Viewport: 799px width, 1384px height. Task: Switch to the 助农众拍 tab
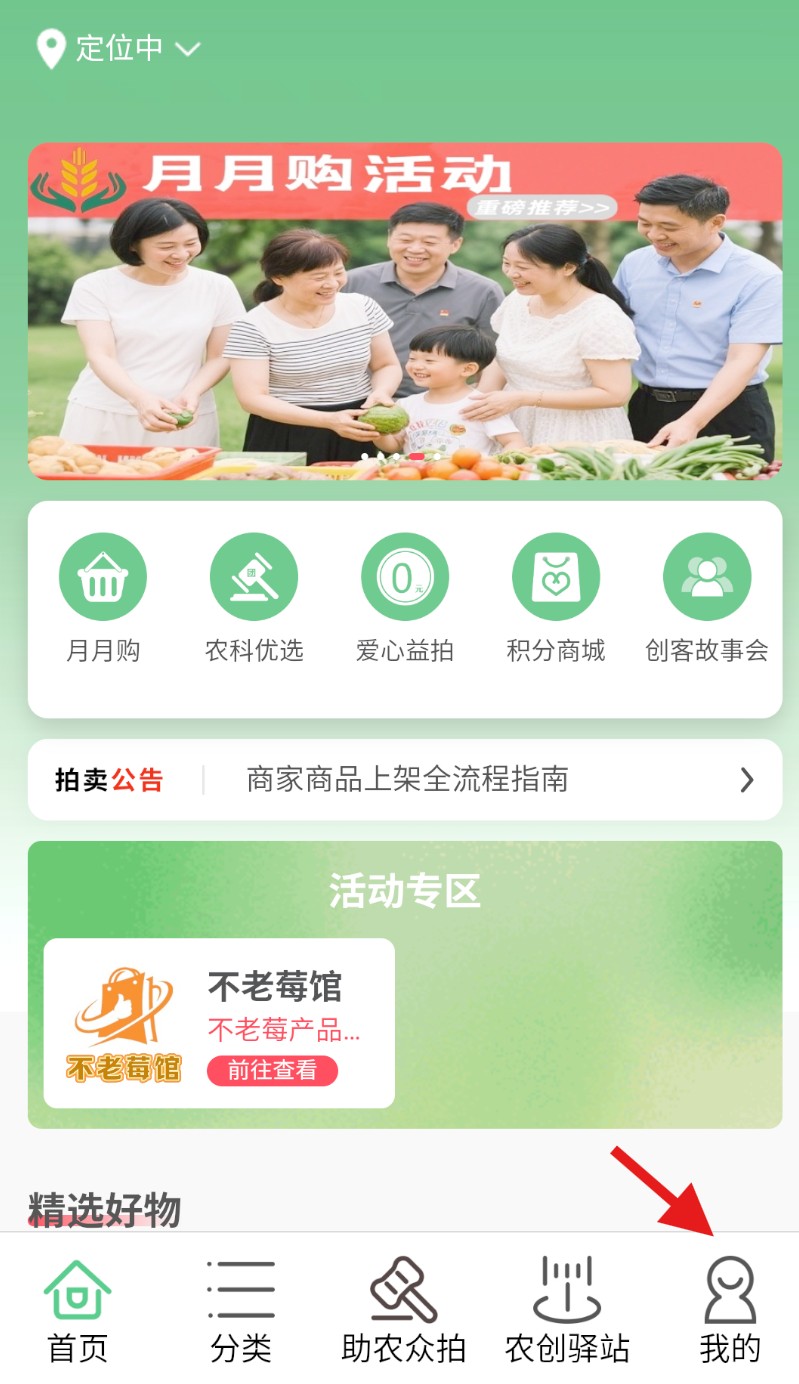pos(404,1310)
